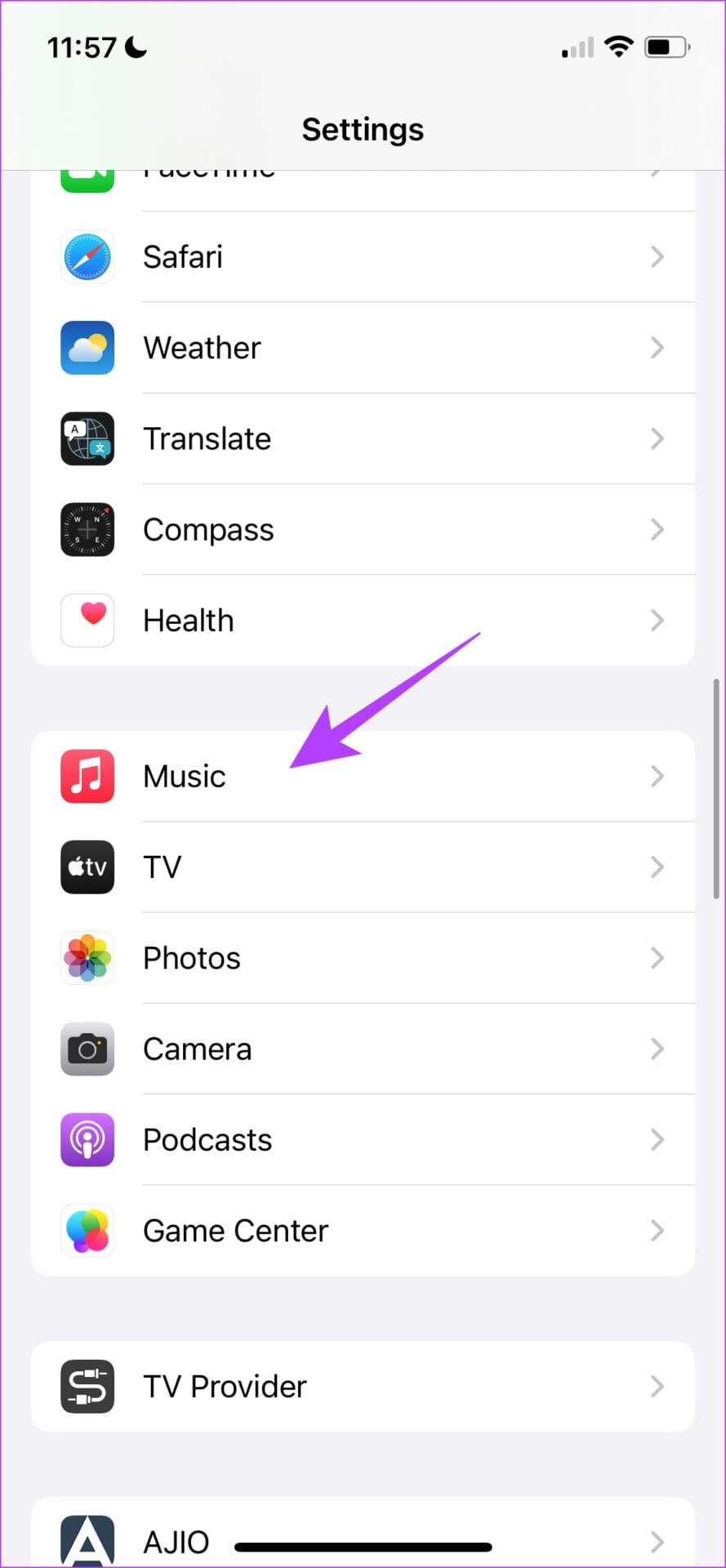
Task: Open Podcasts settings
Action: point(363,1139)
